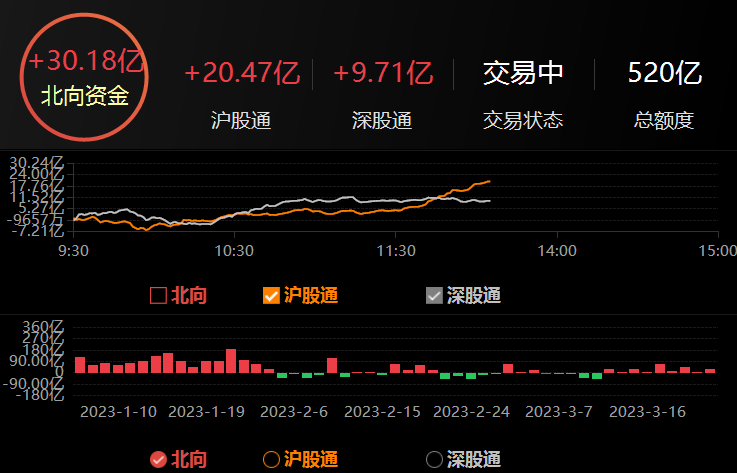Image resolution: width=737 pixels, height=473 pixels.
Task: Enable the 北向 checkbox for the intraday chart
Action: tap(157, 296)
